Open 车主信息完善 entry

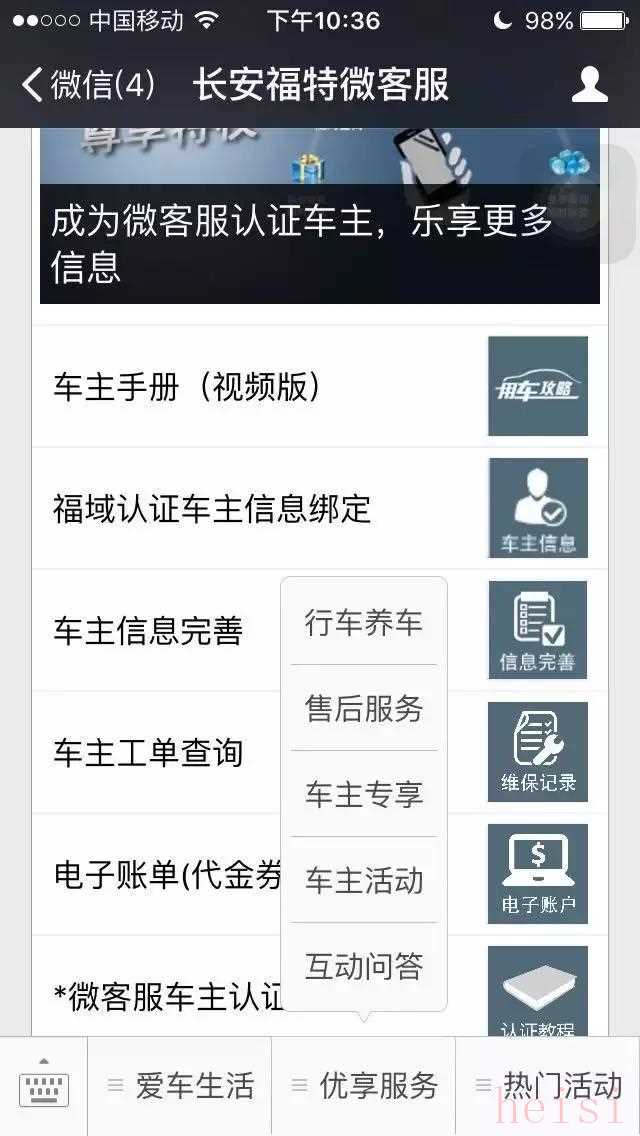(150, 631)
